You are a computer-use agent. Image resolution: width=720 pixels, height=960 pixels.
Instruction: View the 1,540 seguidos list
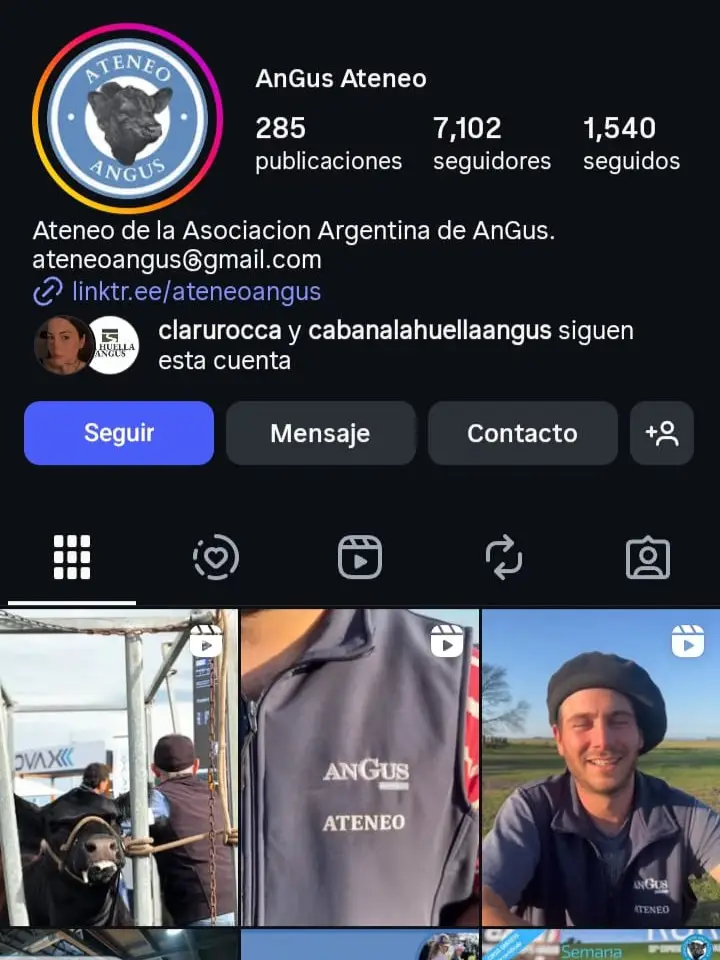point(631,144)
